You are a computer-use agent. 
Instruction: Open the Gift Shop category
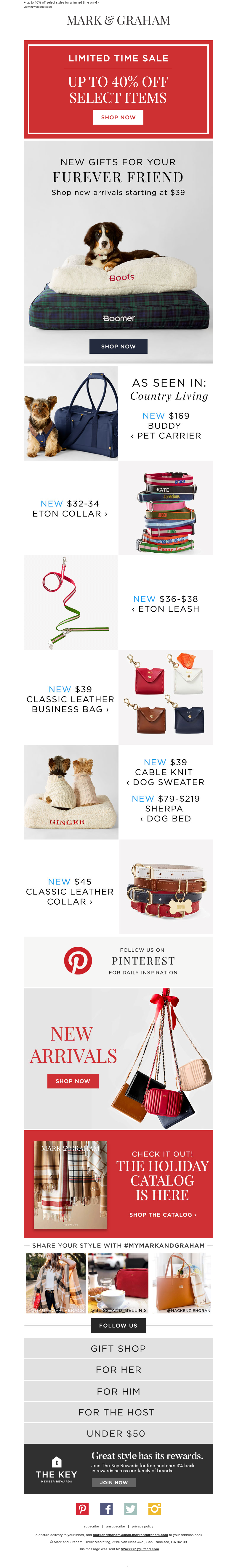coord(118,1348)
